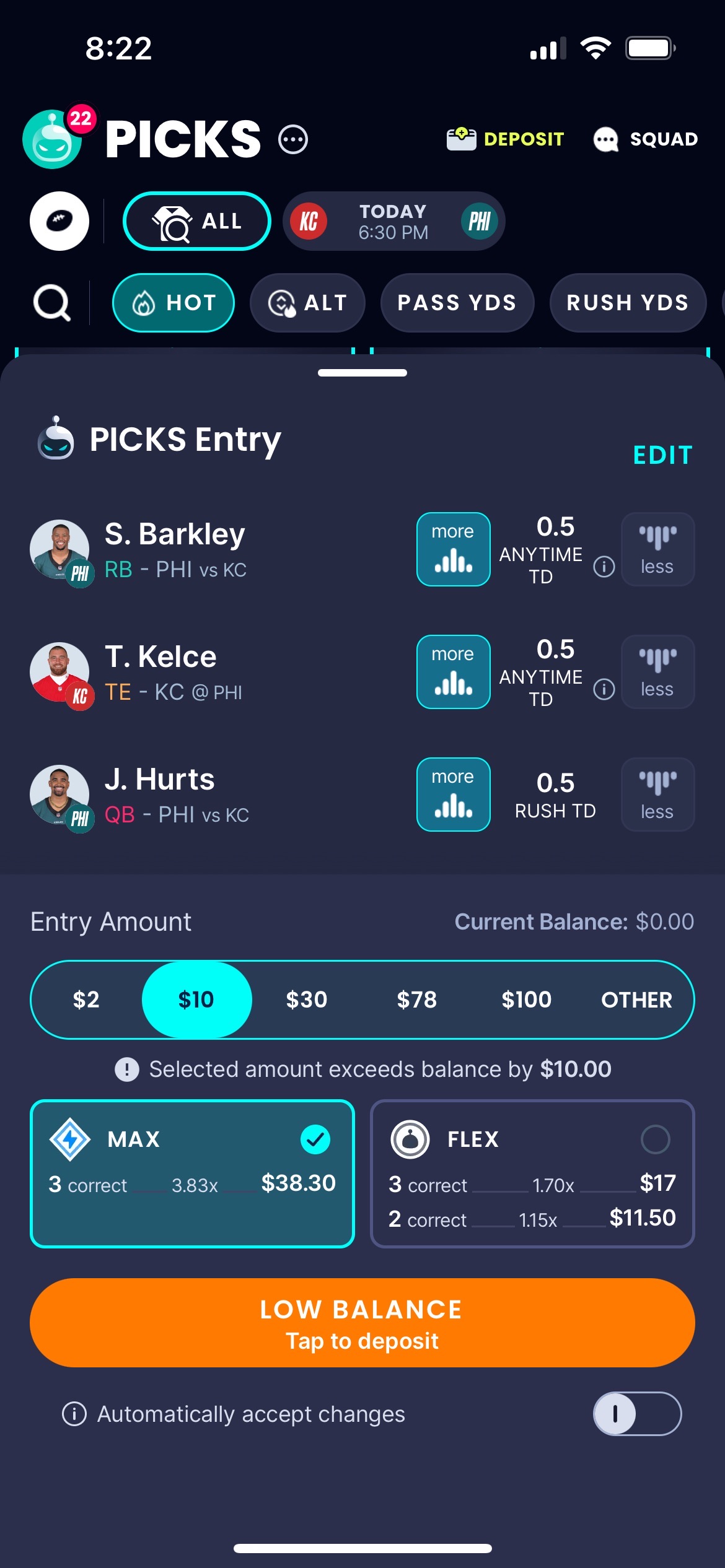
Task: Filter by PASS YDS
Action: (457, 303)
